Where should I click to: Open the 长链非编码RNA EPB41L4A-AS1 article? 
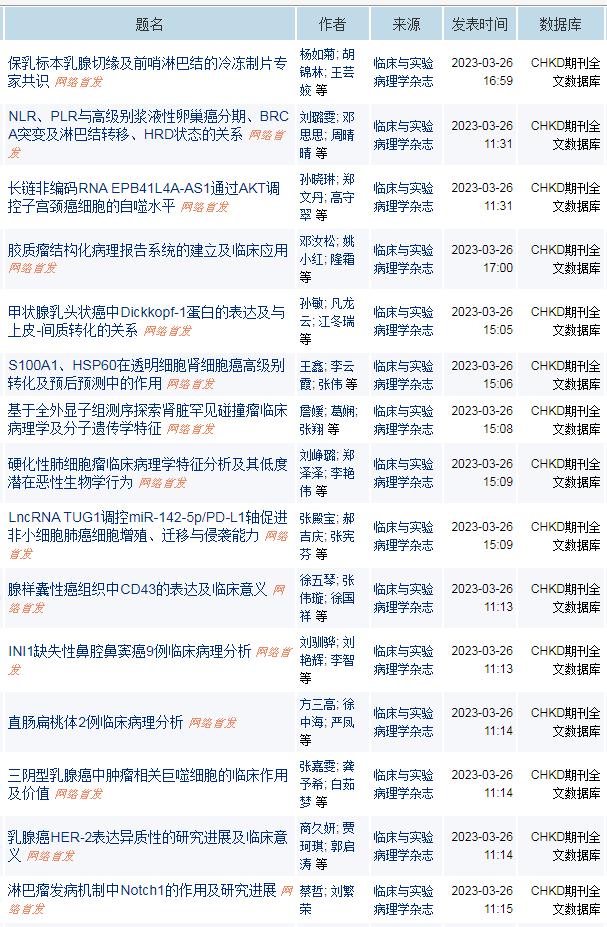point(143,188)
